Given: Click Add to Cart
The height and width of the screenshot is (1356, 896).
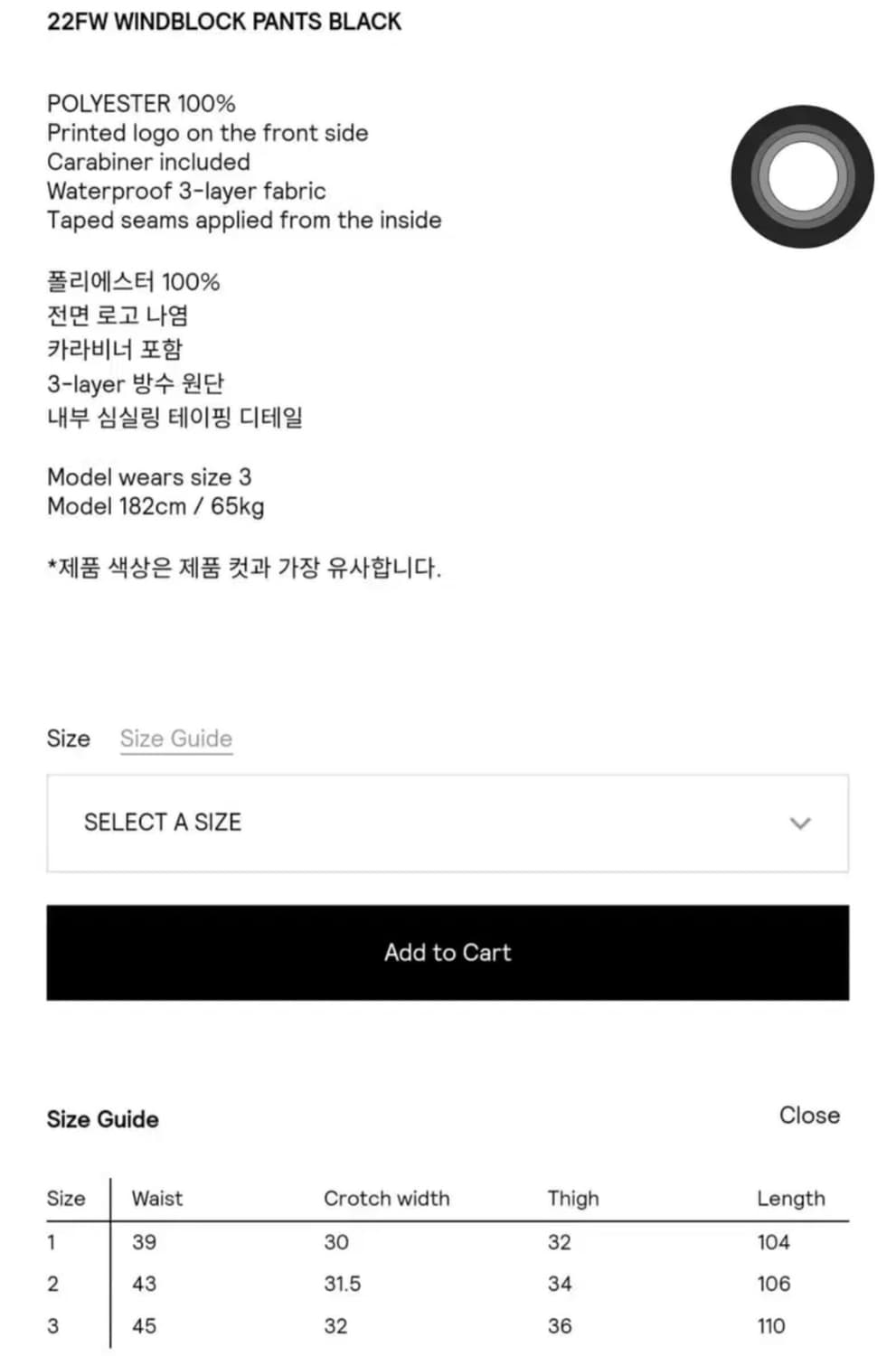Looking at the screenshot, I should [x=448, y=952].
